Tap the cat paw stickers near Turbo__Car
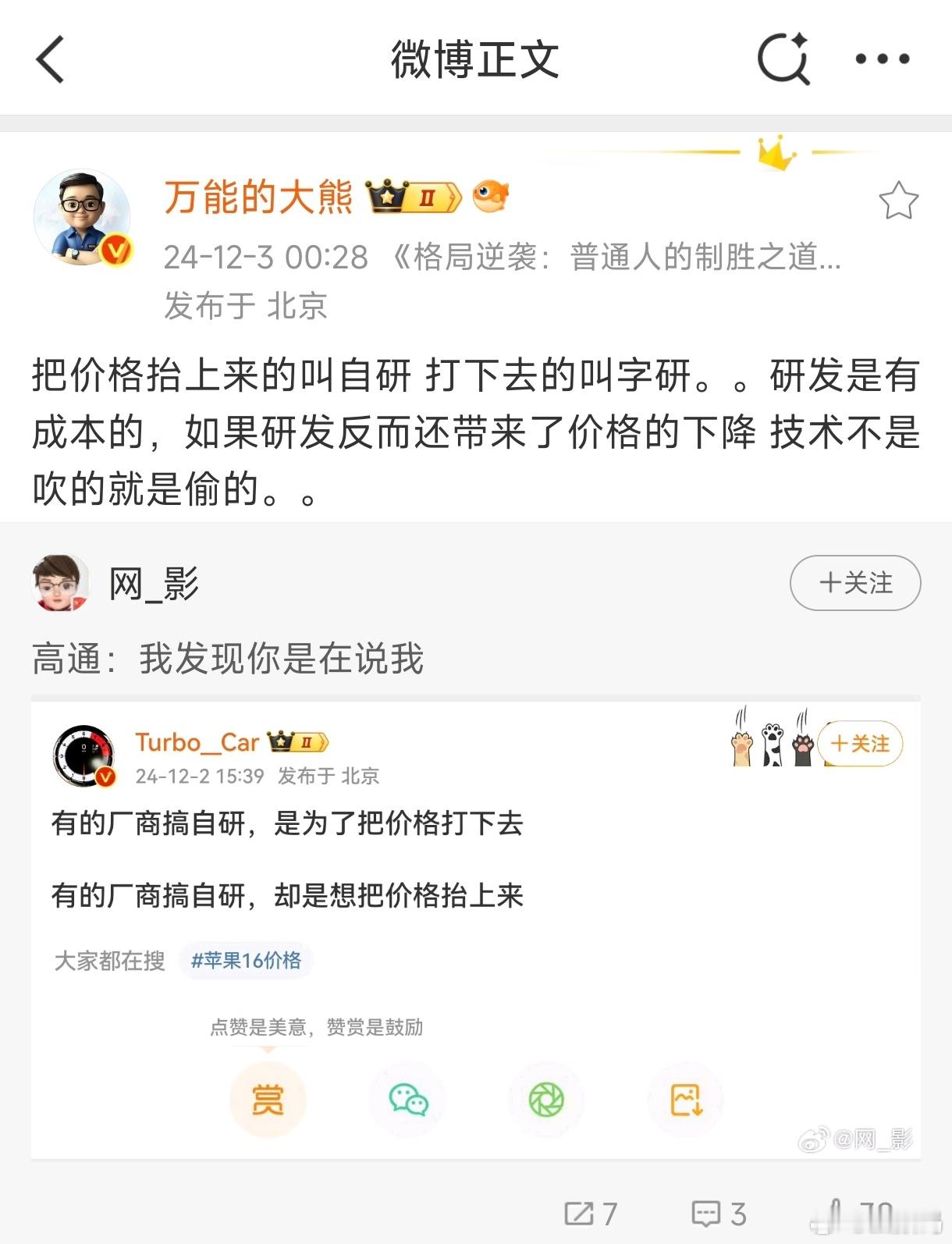The image size is (952, 1244). click(x=769, y=745)
